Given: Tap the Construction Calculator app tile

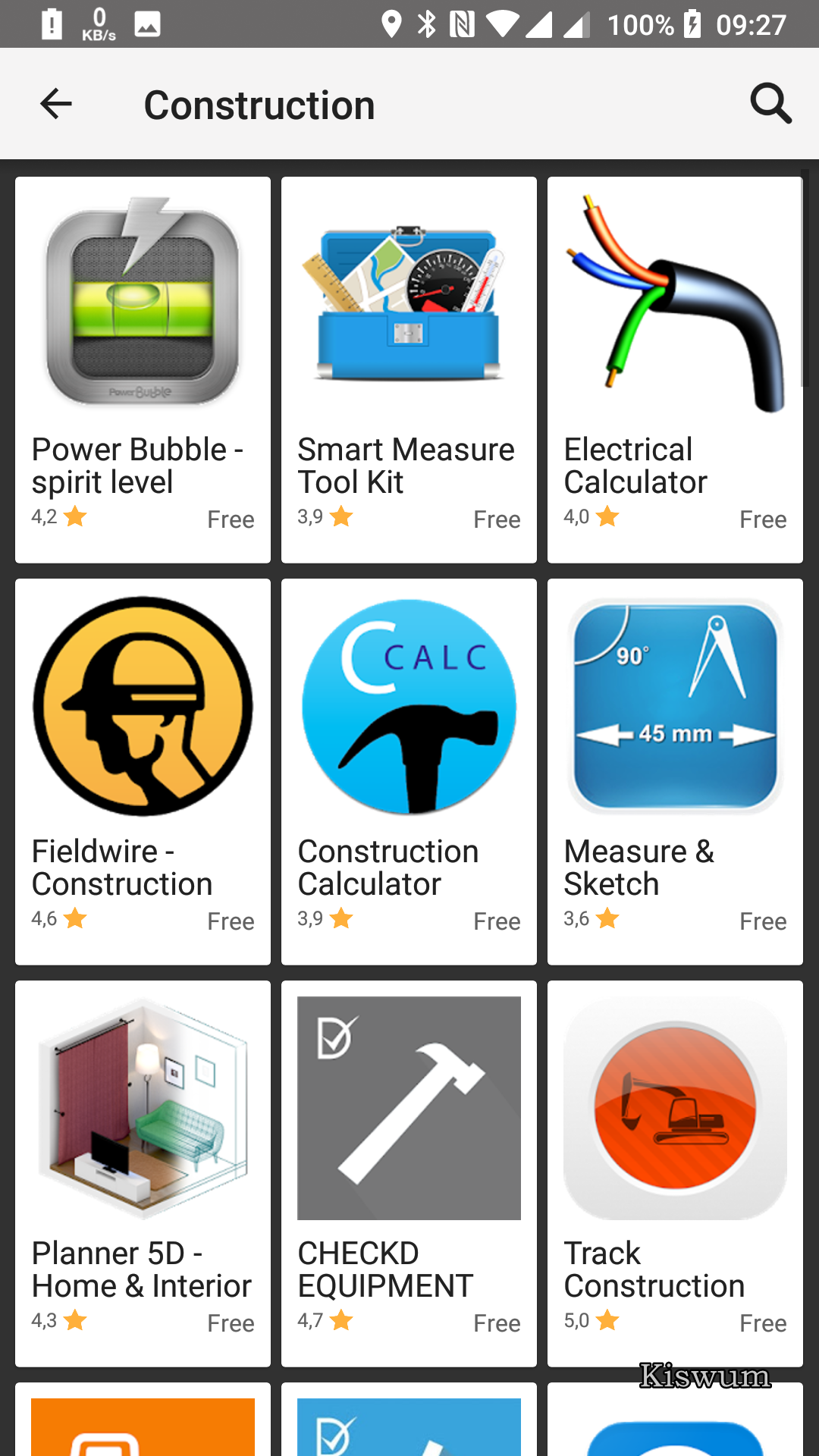Looking at the screenshot, I should click(x=409, y=772).
